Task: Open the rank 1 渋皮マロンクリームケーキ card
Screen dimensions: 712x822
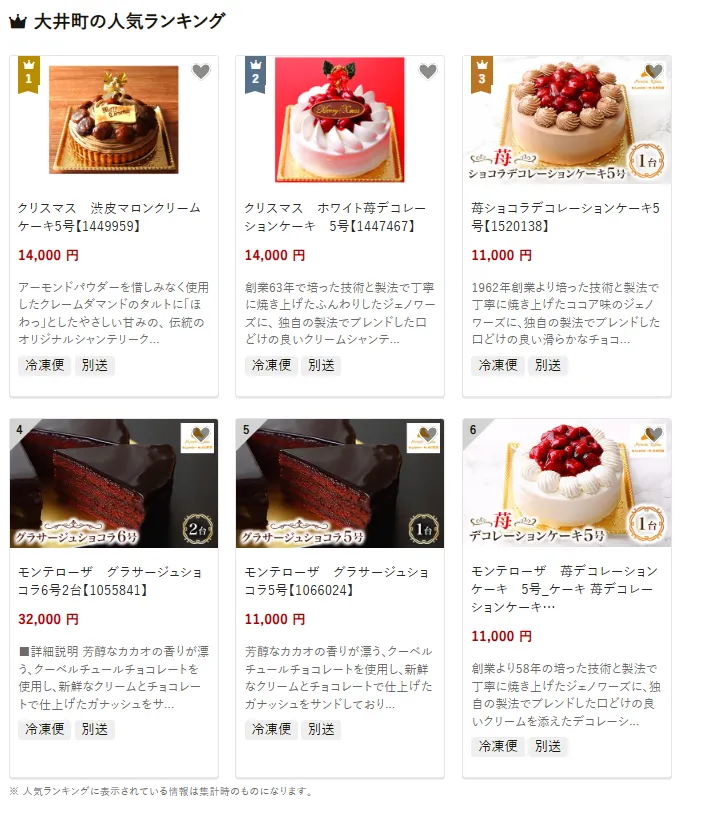Action: pos(109,217)
